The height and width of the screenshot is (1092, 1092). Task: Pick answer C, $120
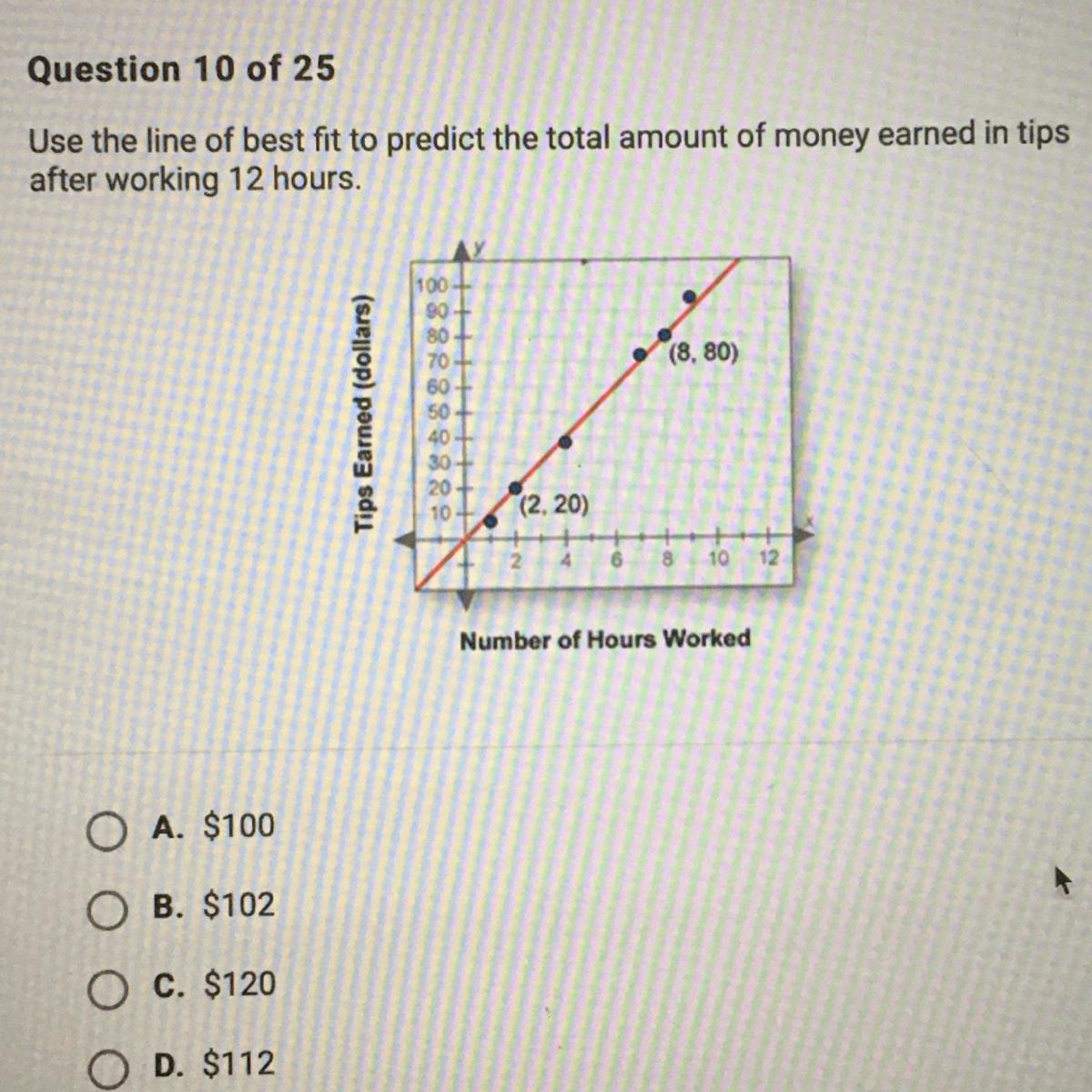pyautogui.click(x=107, y=988)
